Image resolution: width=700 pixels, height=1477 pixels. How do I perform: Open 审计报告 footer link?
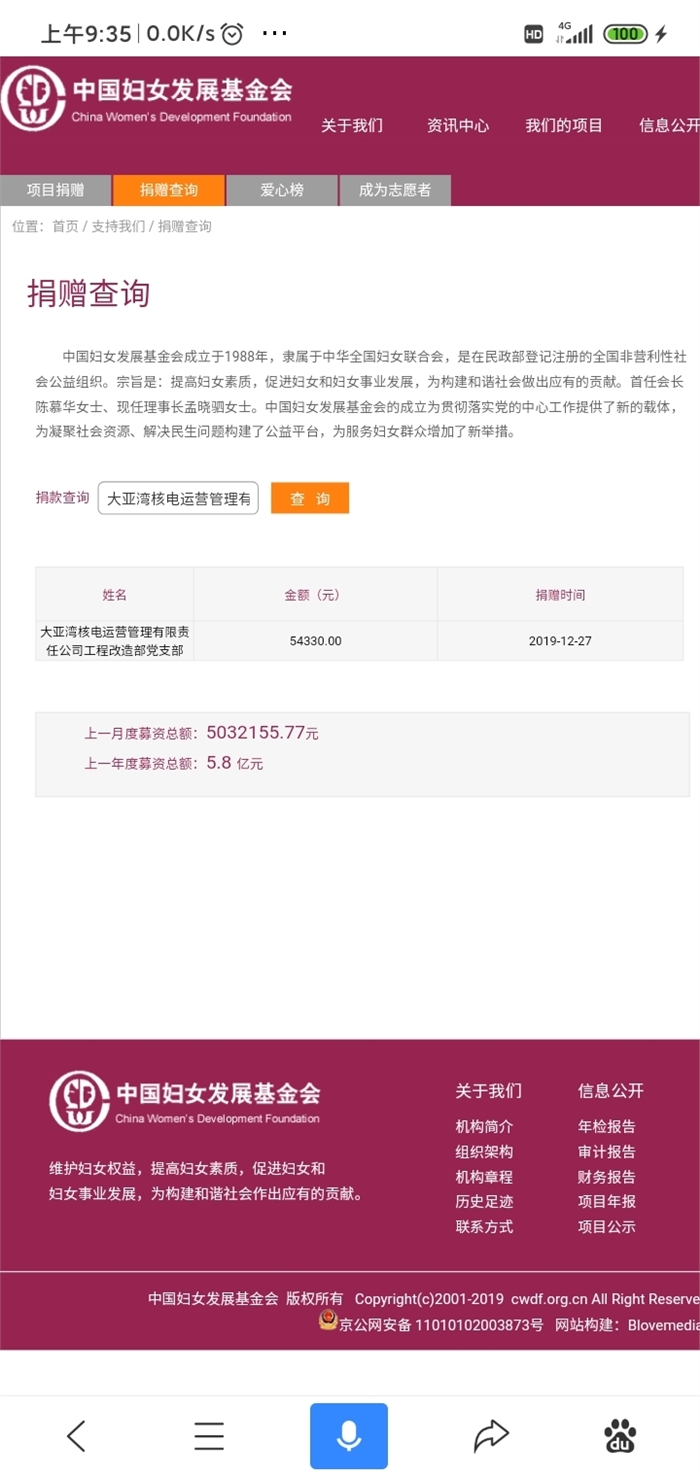pos(606,1152)
